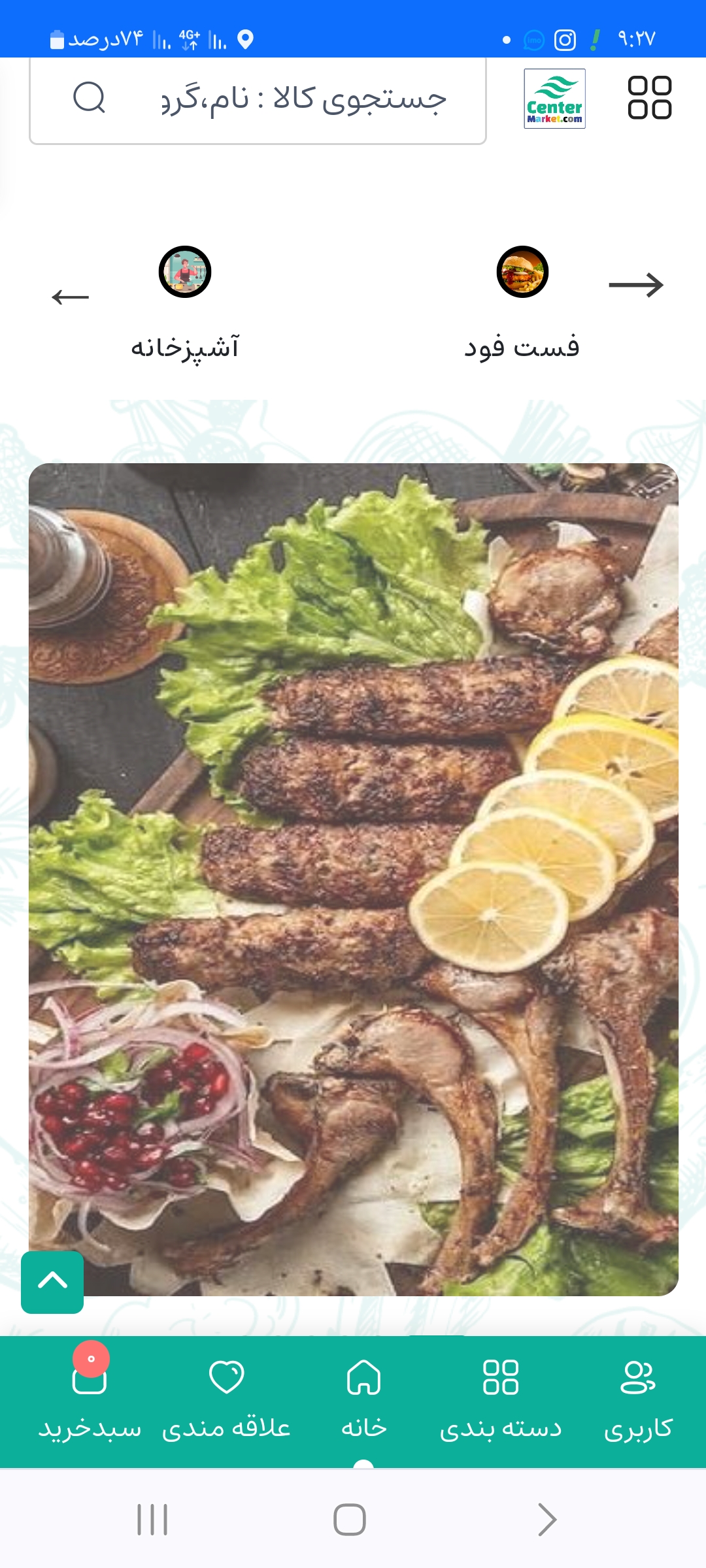Open the kebab platter banner

click(x=353, y=879)
